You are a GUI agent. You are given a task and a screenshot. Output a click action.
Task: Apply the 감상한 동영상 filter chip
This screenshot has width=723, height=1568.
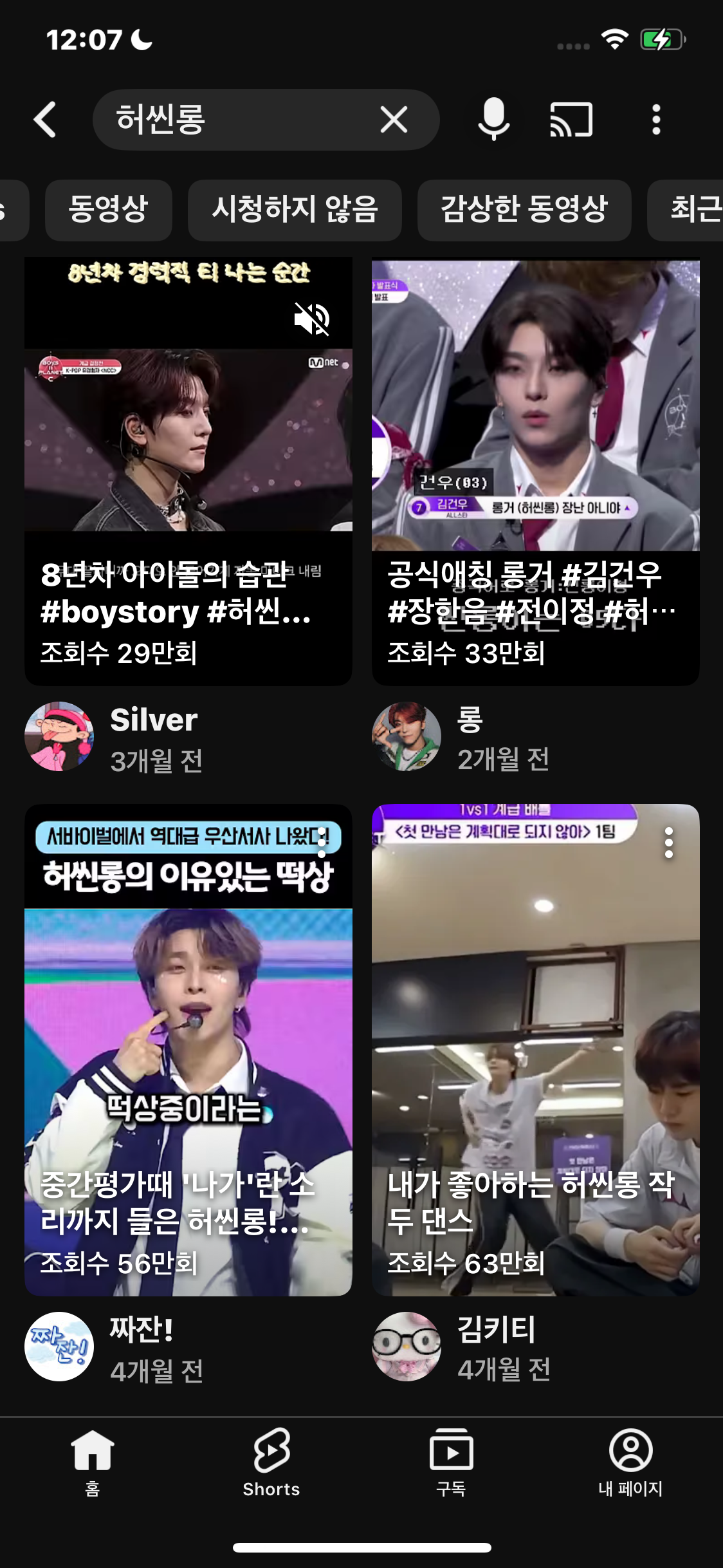click(524, 209)
